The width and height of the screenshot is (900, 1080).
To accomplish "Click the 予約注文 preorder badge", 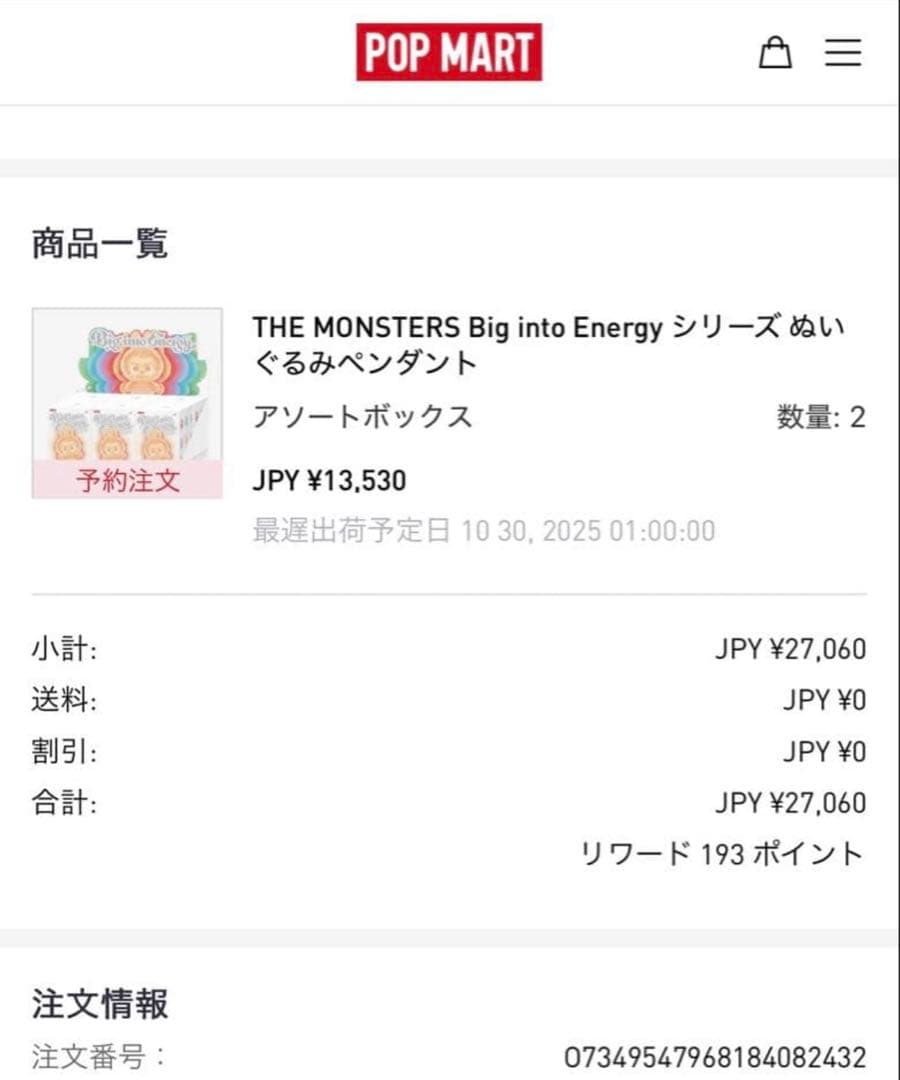I will tap(128, 481).
